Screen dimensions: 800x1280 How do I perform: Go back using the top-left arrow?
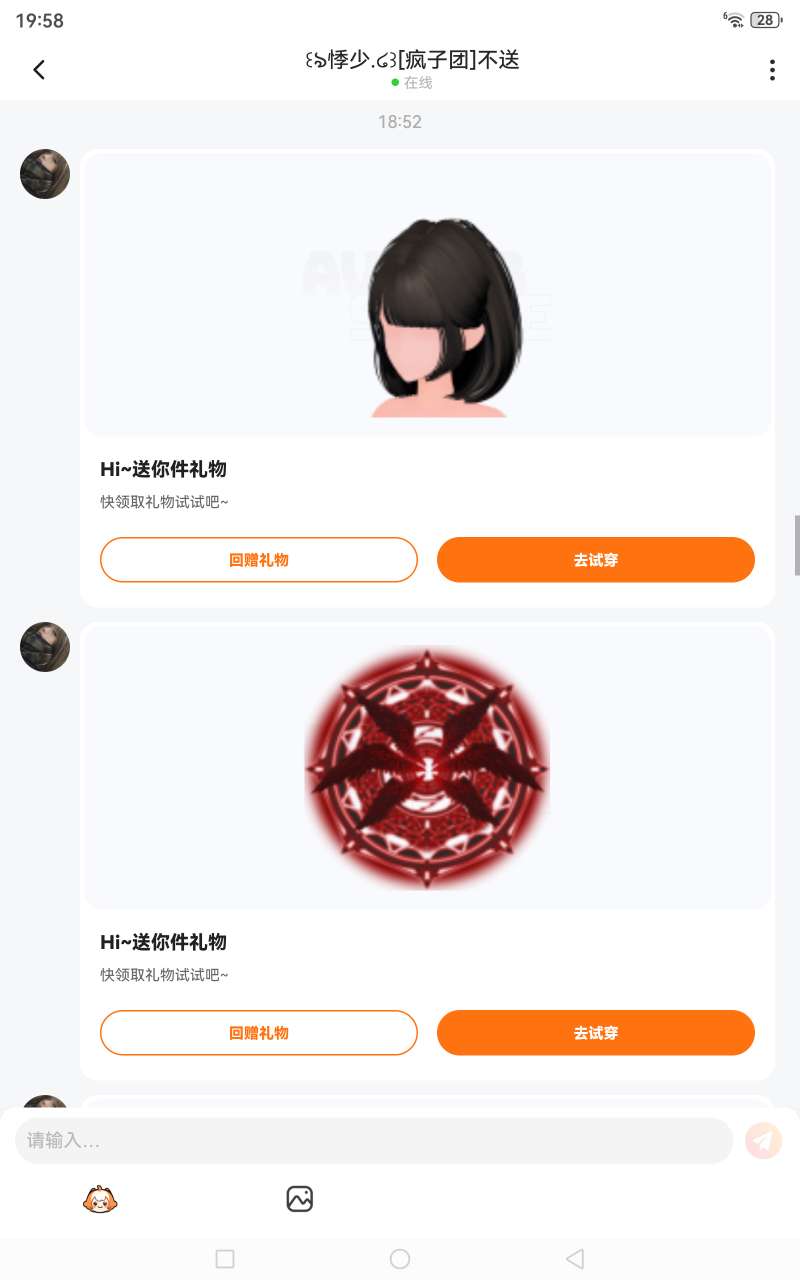coord(39,70)
